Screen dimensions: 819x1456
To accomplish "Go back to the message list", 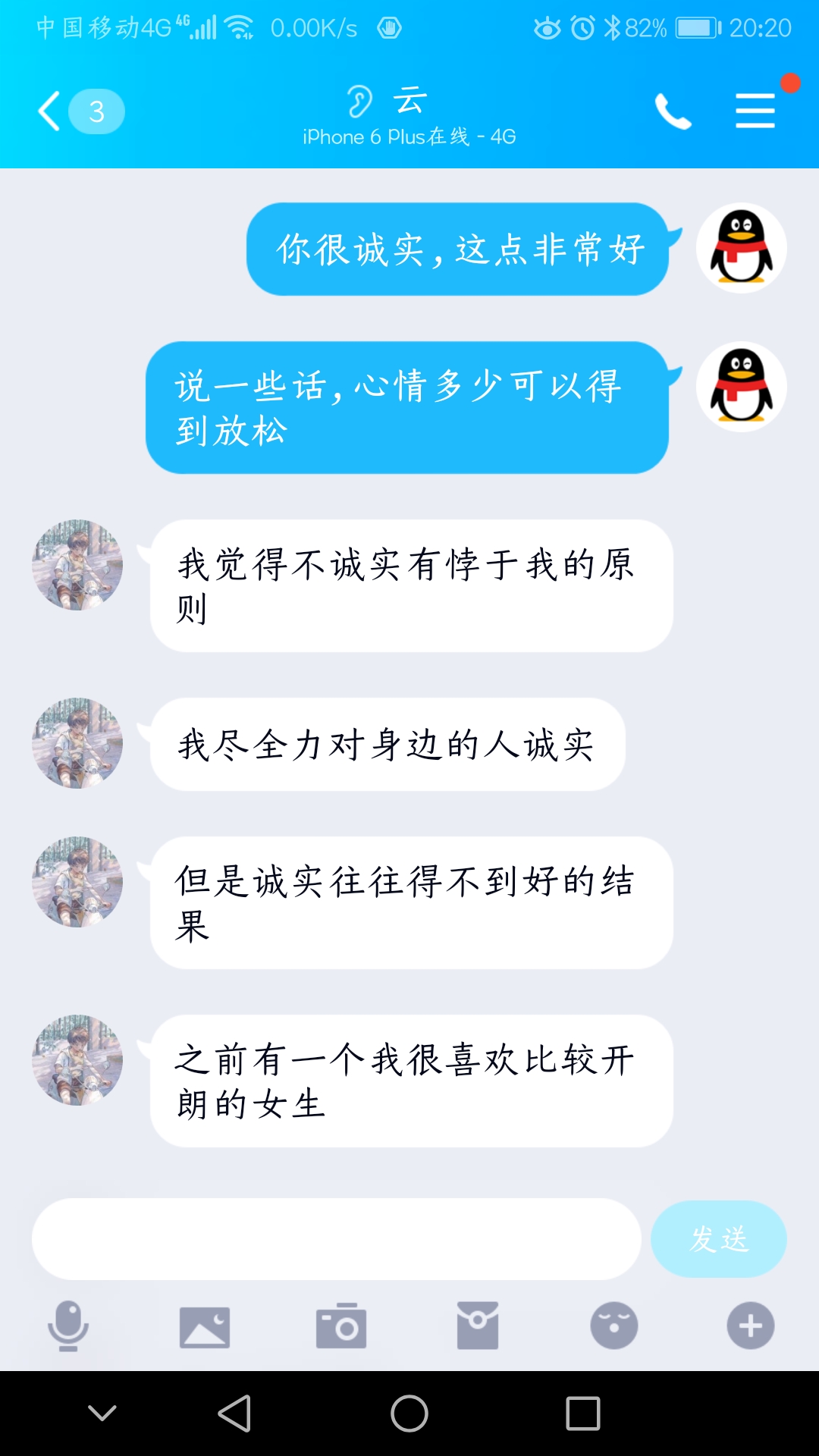I will 52,111.
